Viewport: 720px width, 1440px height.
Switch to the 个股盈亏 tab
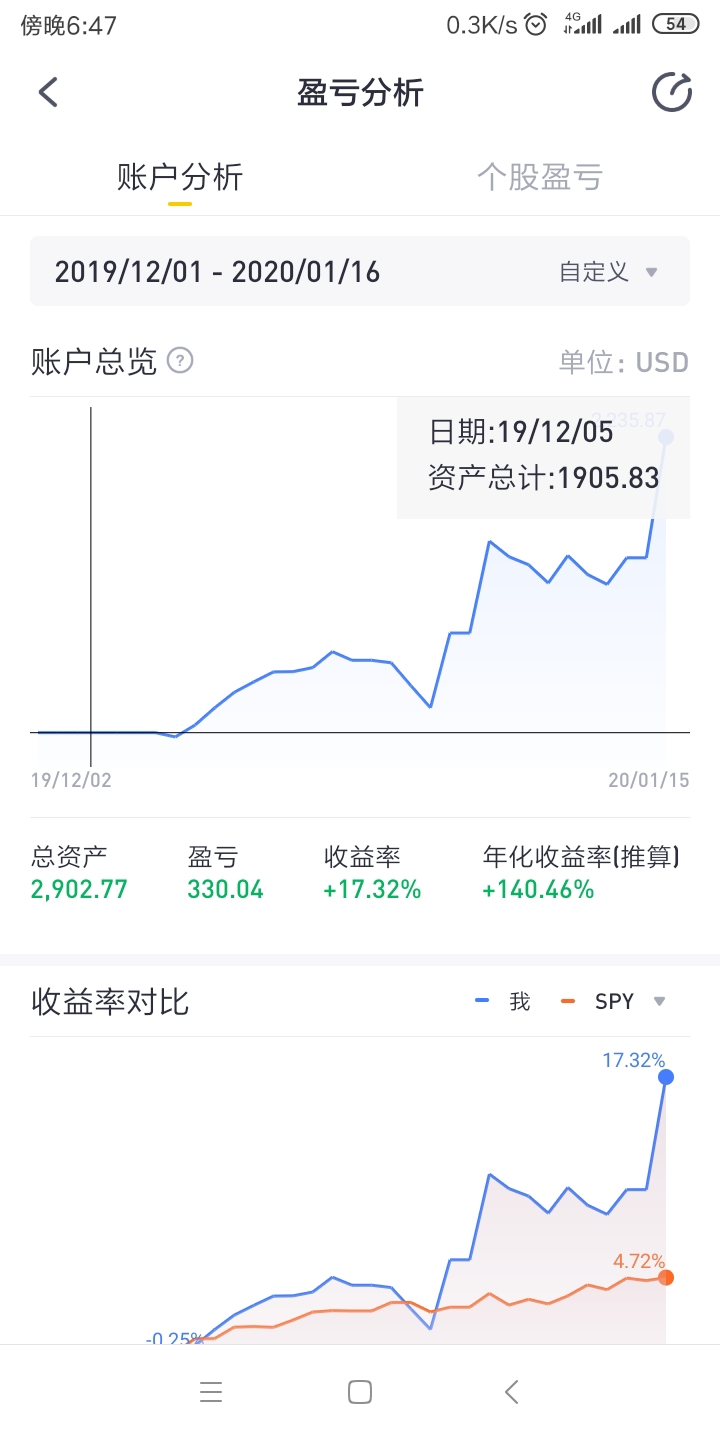point(540,178)
